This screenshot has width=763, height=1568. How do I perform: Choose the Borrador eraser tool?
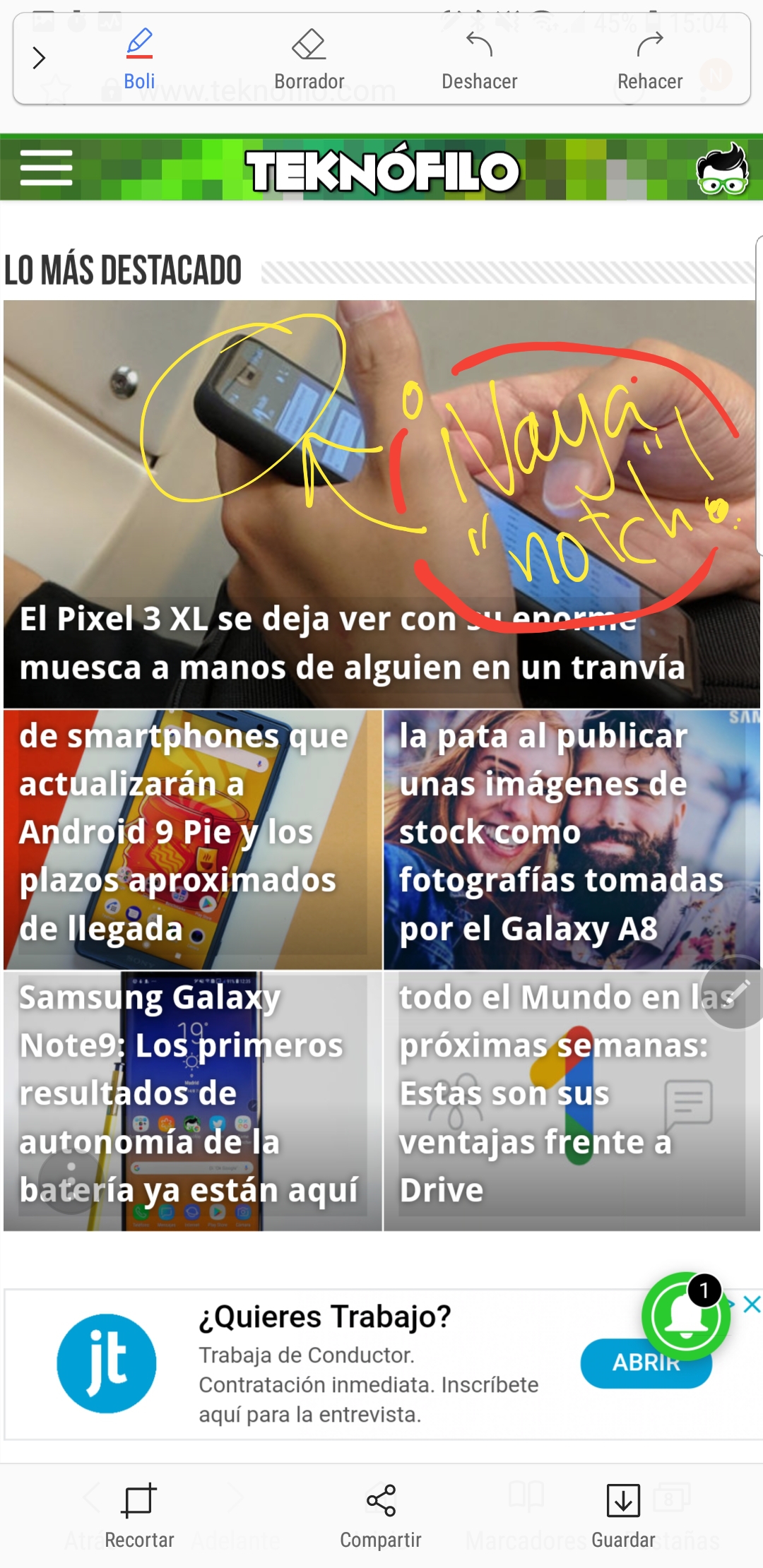(x=309, y=59)
